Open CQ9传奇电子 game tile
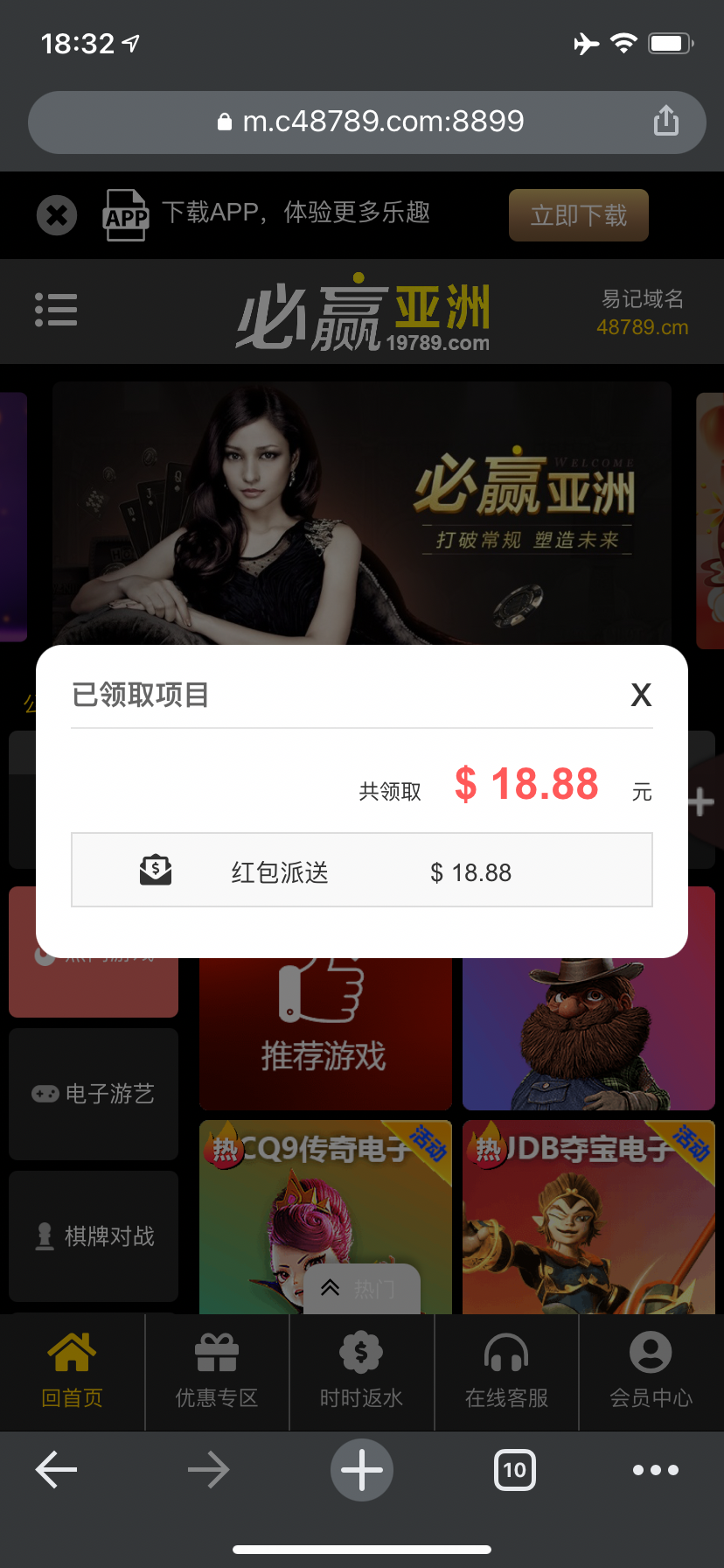The image size is (724, 1568). 325,1216
